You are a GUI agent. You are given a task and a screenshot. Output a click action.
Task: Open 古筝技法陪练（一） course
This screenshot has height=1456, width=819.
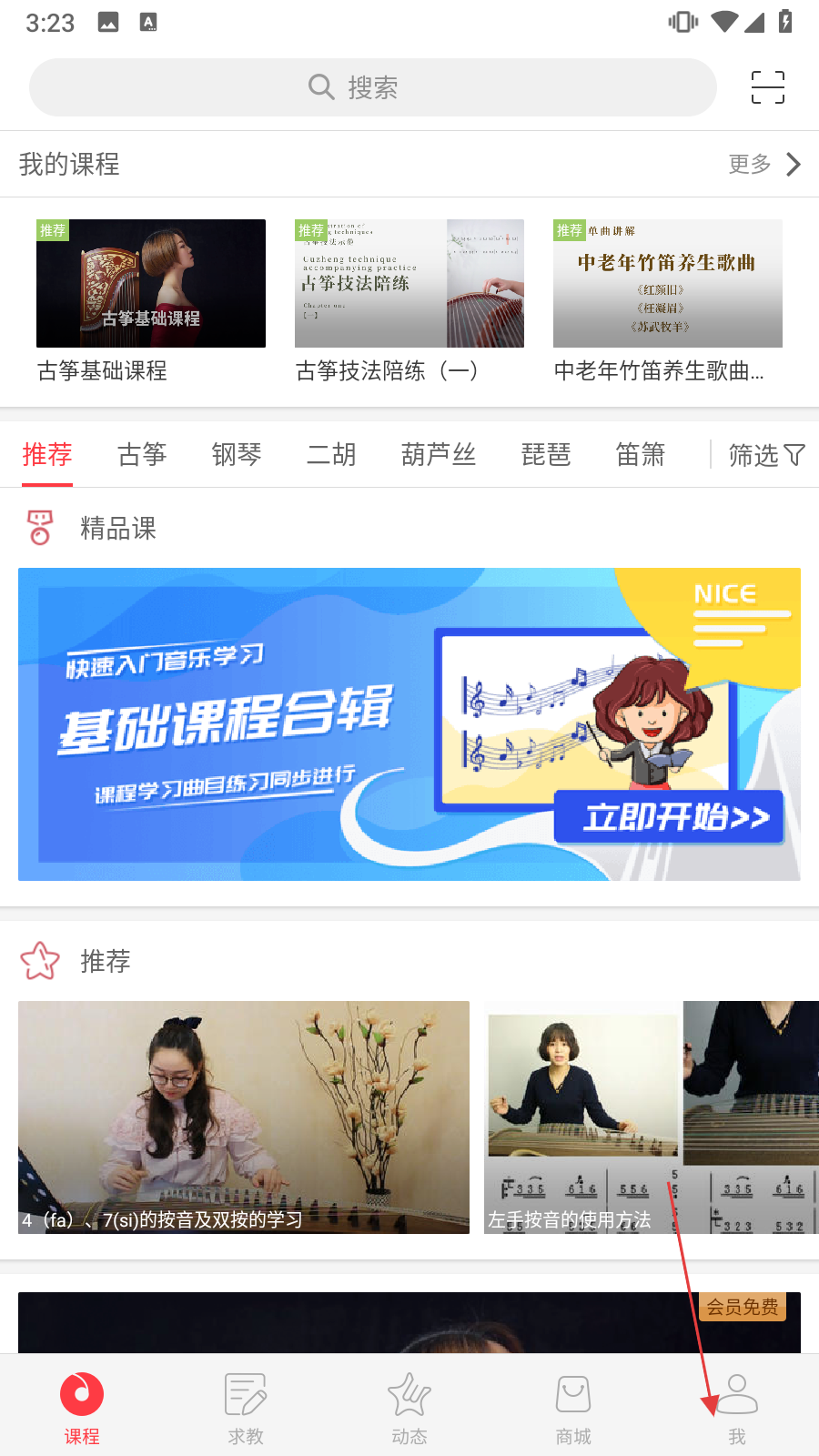click(x=409, y=284)
